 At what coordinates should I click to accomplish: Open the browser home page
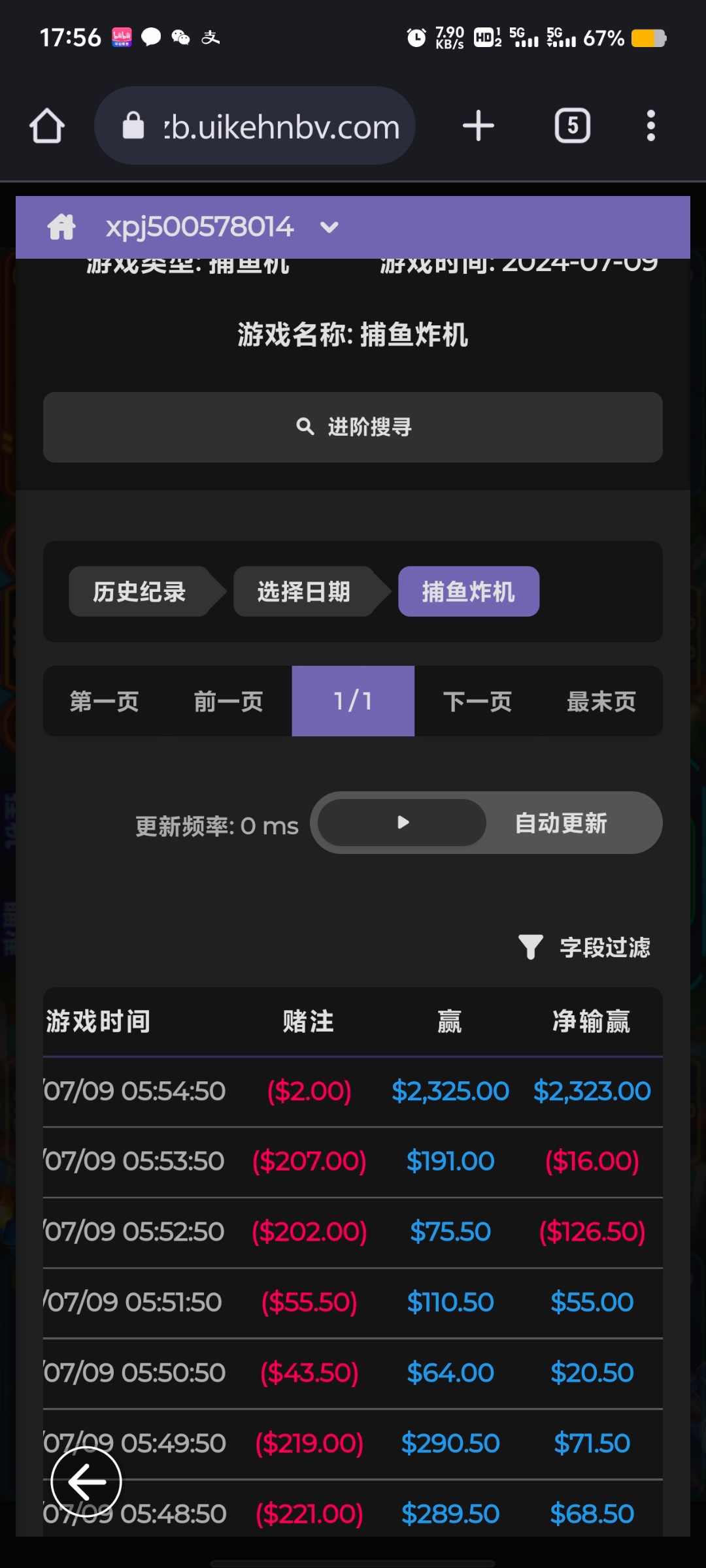click(47, 125)
